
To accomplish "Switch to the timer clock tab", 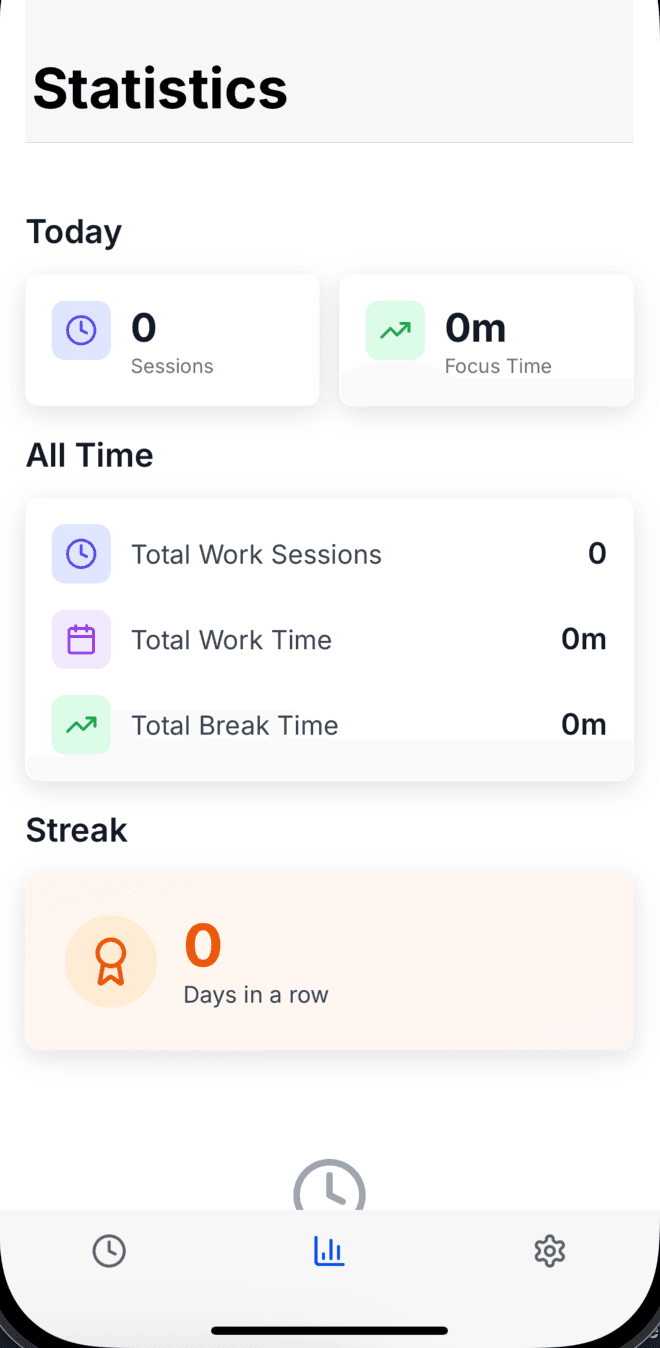I will click(x=109, y=1251).
